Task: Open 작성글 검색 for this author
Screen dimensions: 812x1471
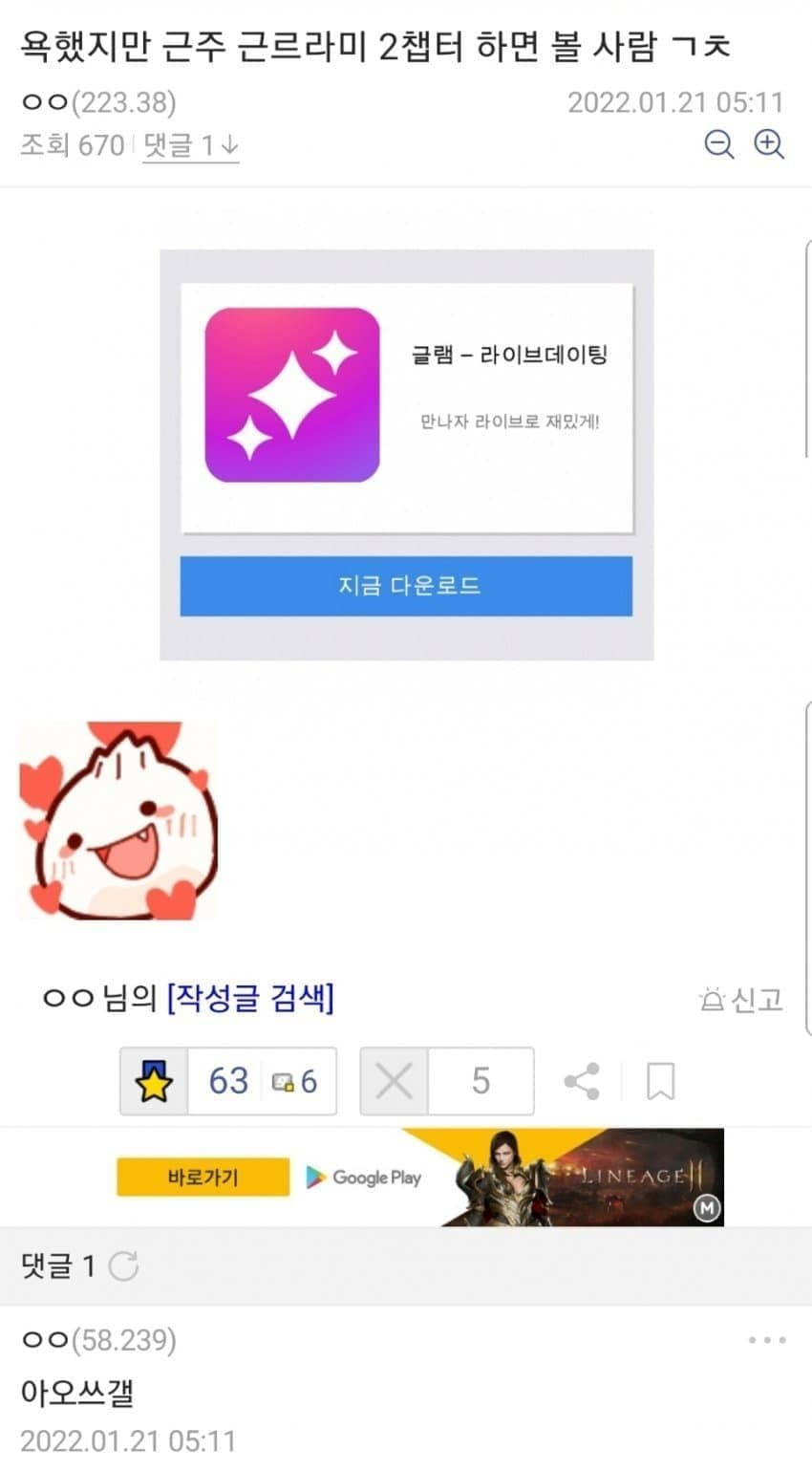Action: [250, 999]
